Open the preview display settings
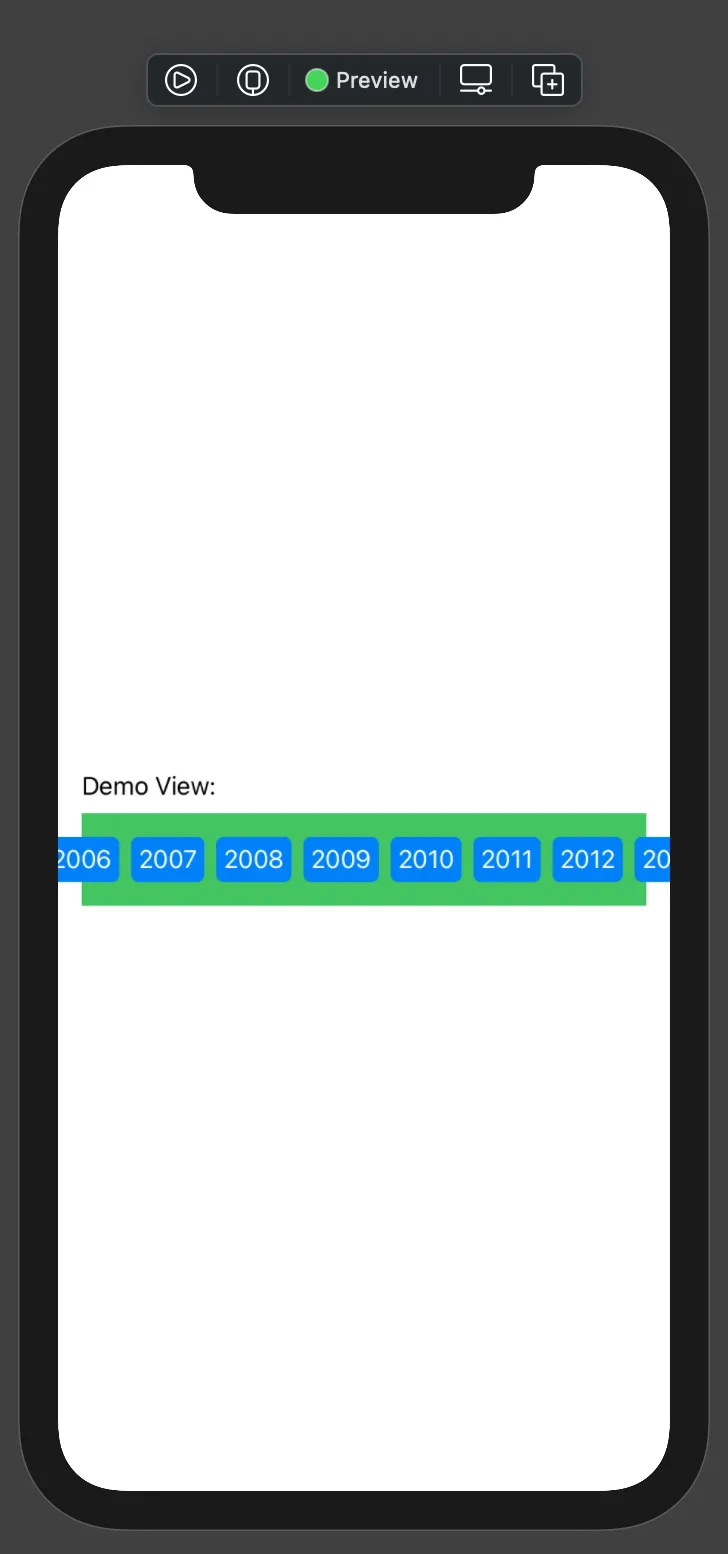Screen dimensions: 728x1554 476,80
